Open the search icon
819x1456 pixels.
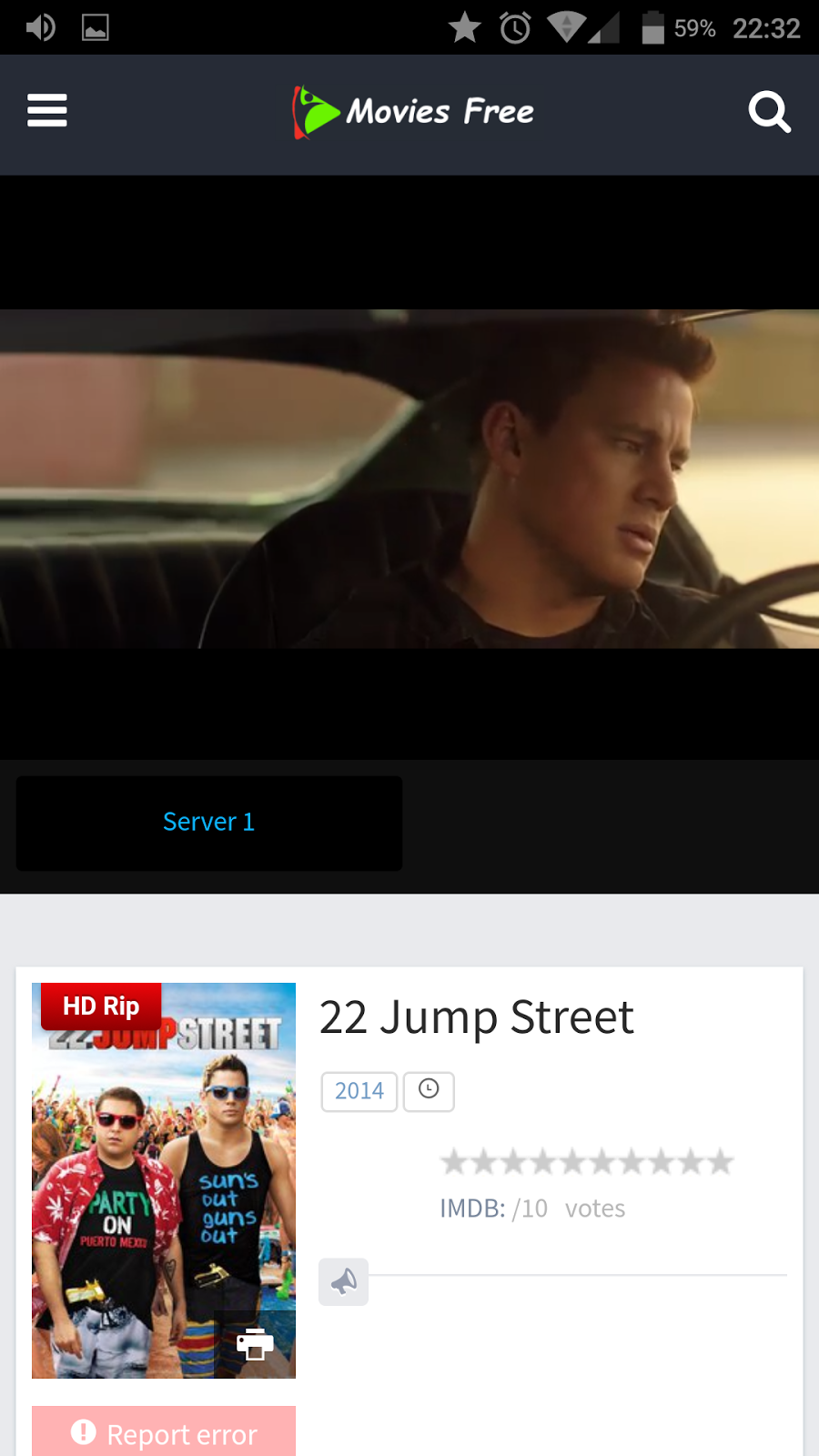click(x=769, y=112)
